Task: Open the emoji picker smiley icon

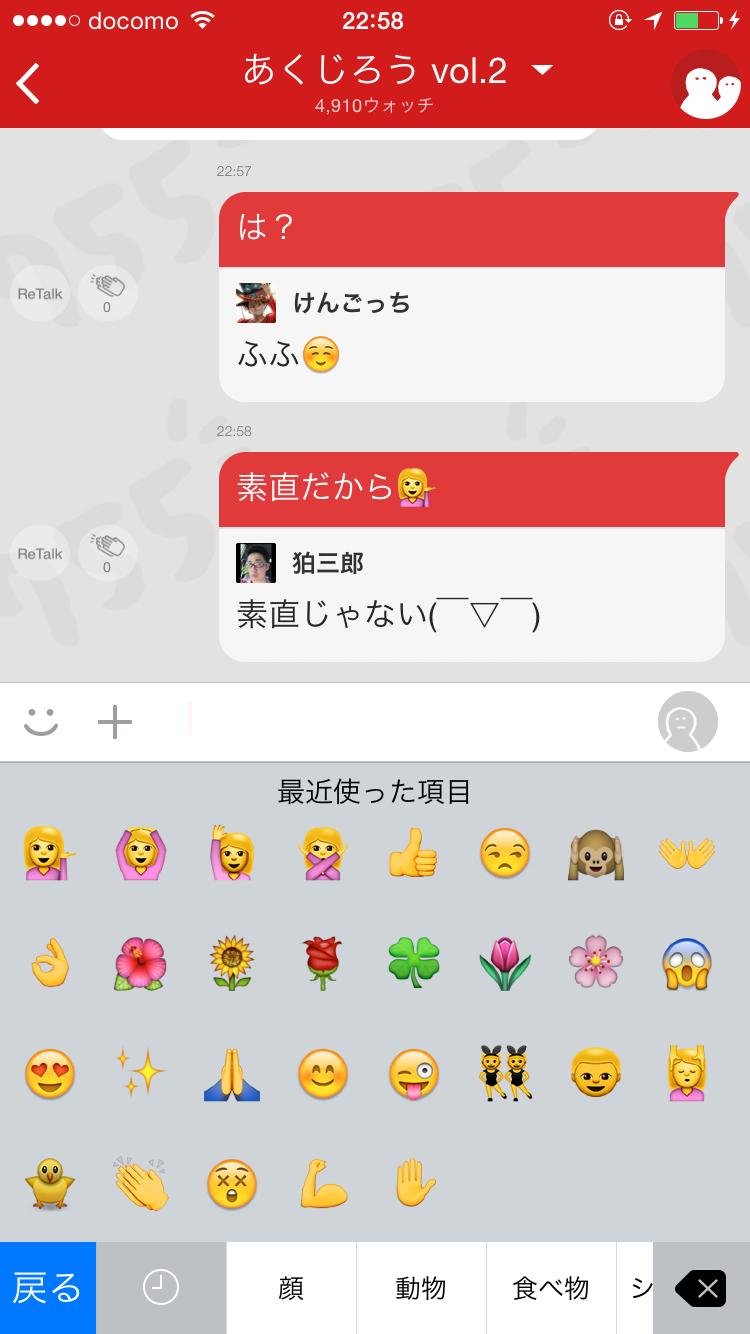Action: point(42,720)
